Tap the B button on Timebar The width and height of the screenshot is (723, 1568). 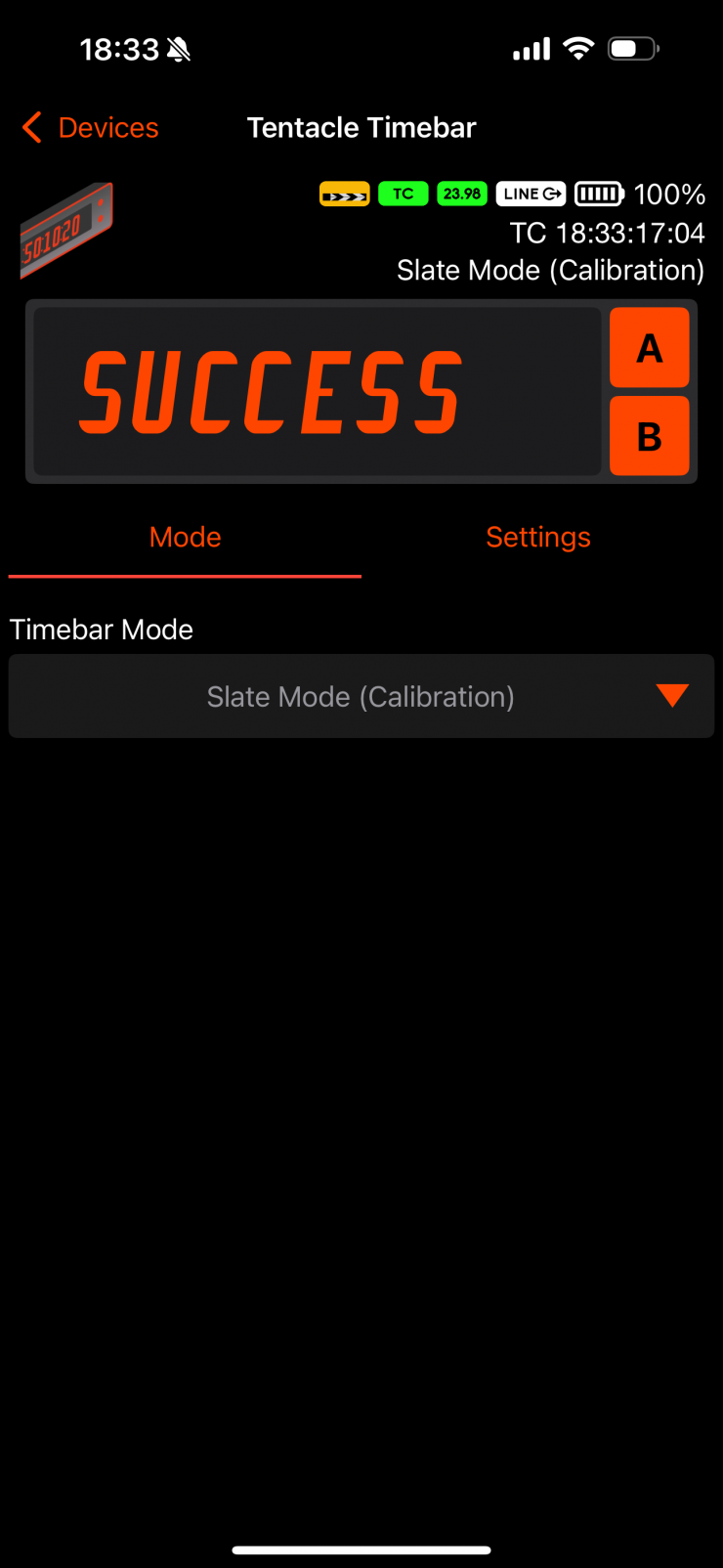[x=649, y=436]
